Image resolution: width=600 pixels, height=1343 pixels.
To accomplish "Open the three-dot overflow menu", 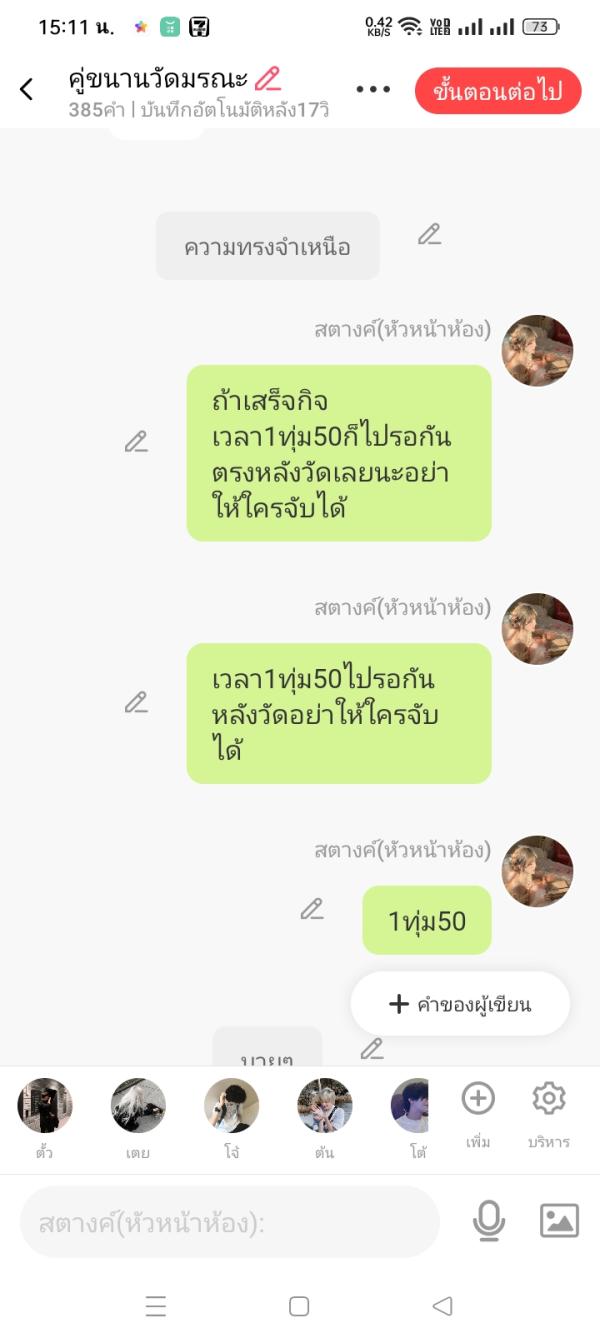I will (373, 90).
